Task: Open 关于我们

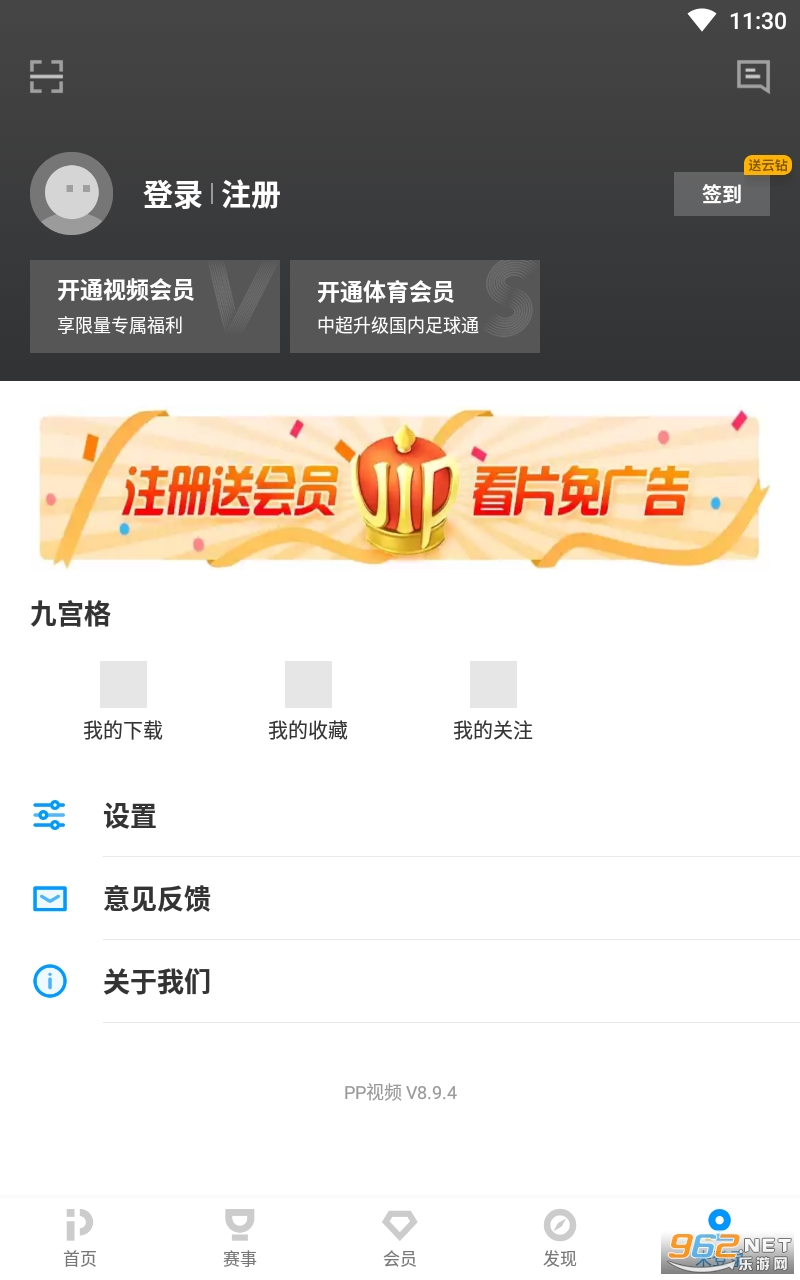Action: tap(400, 981)
